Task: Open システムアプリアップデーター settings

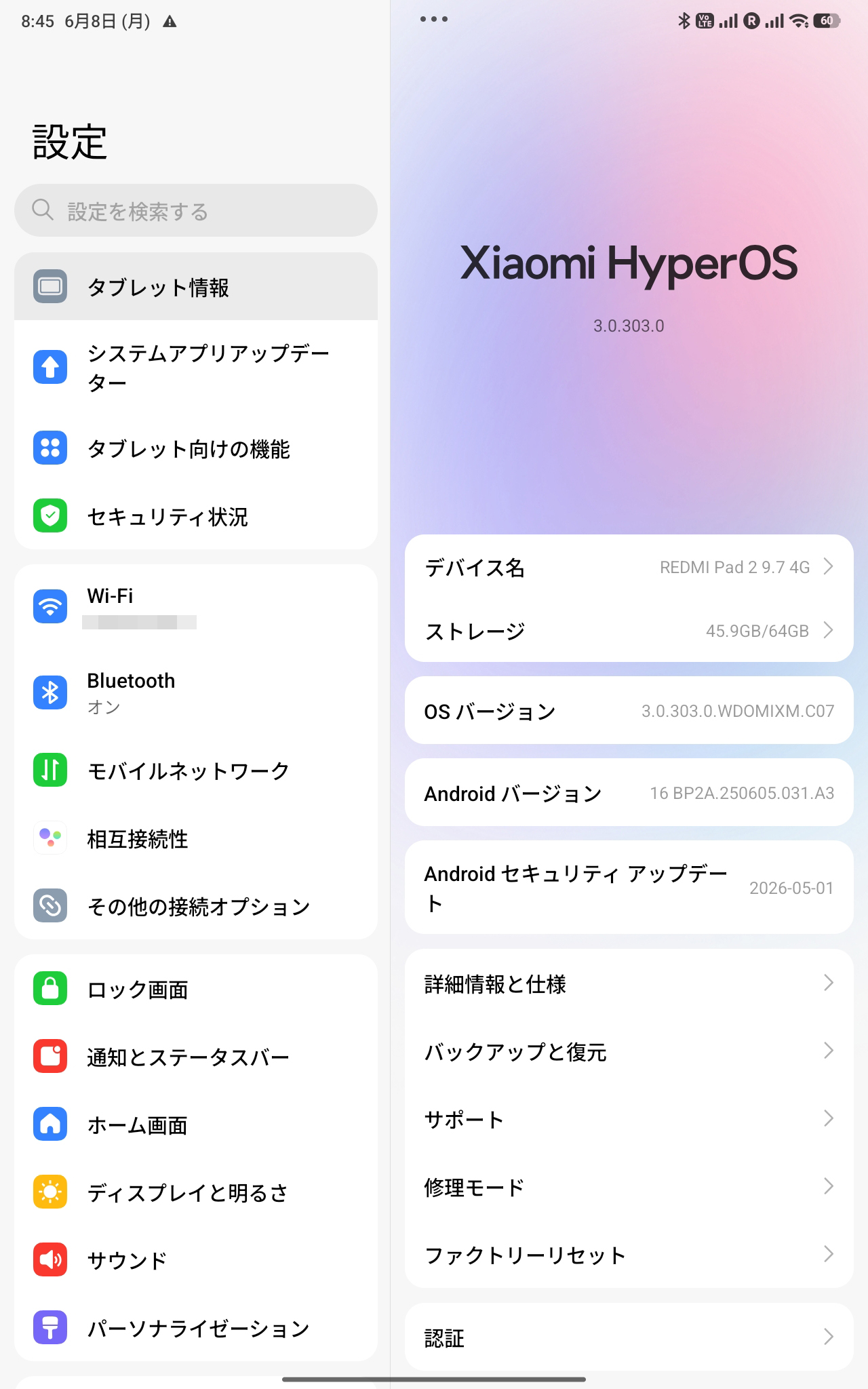Action: pyautogui.click(x=195, y=367)
